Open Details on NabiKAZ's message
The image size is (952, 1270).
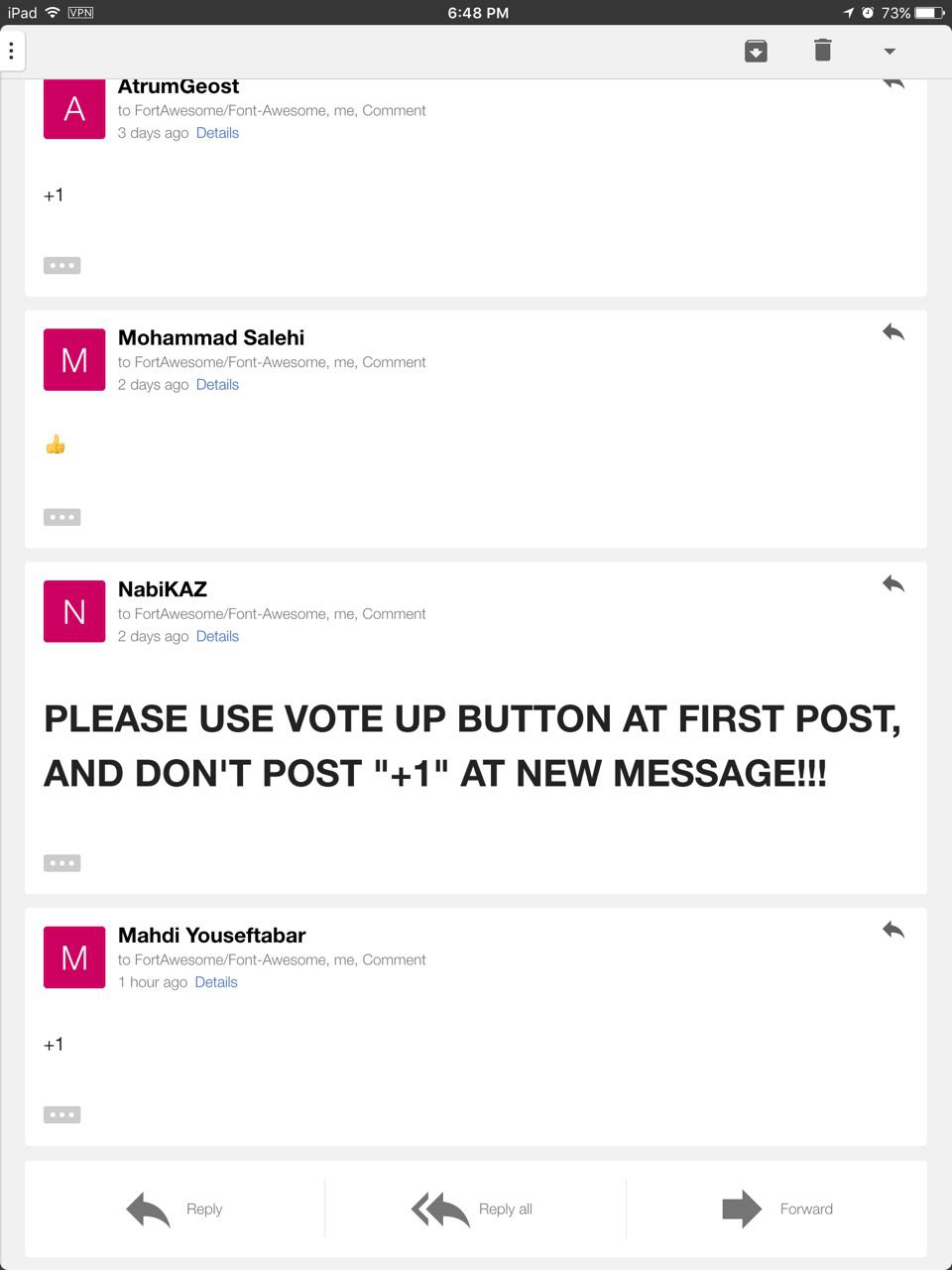(x=217, y=637)
